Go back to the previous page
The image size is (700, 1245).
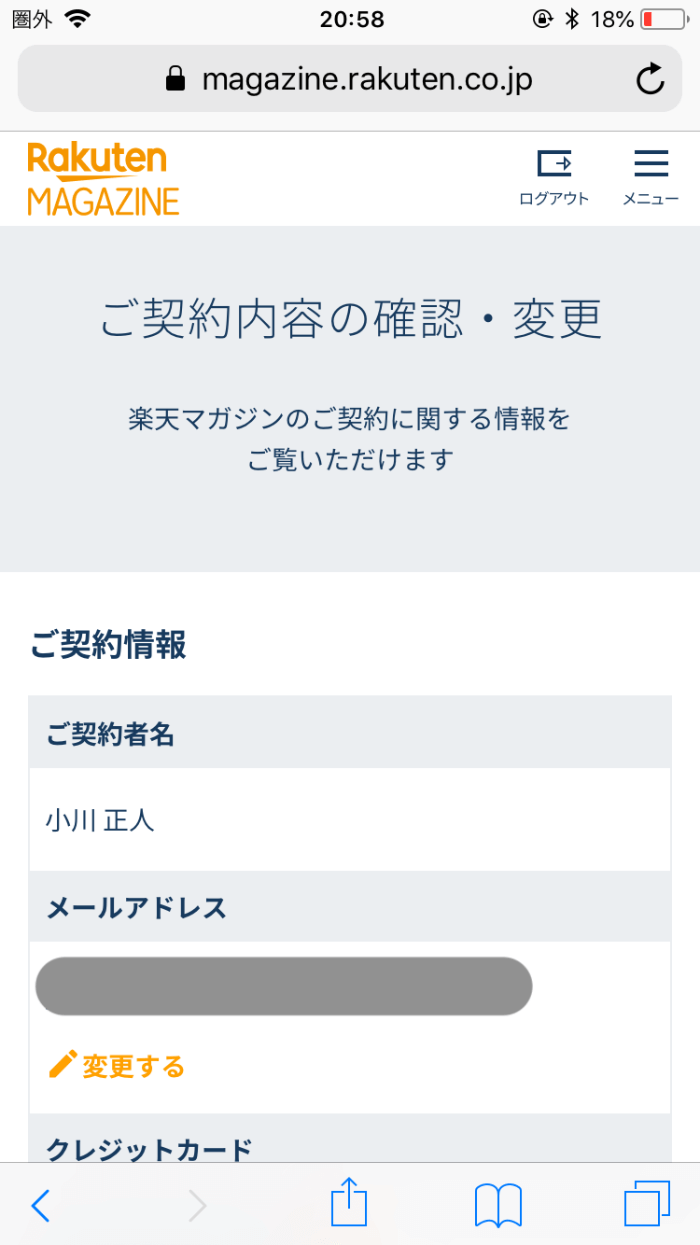tap(40, 1206)
